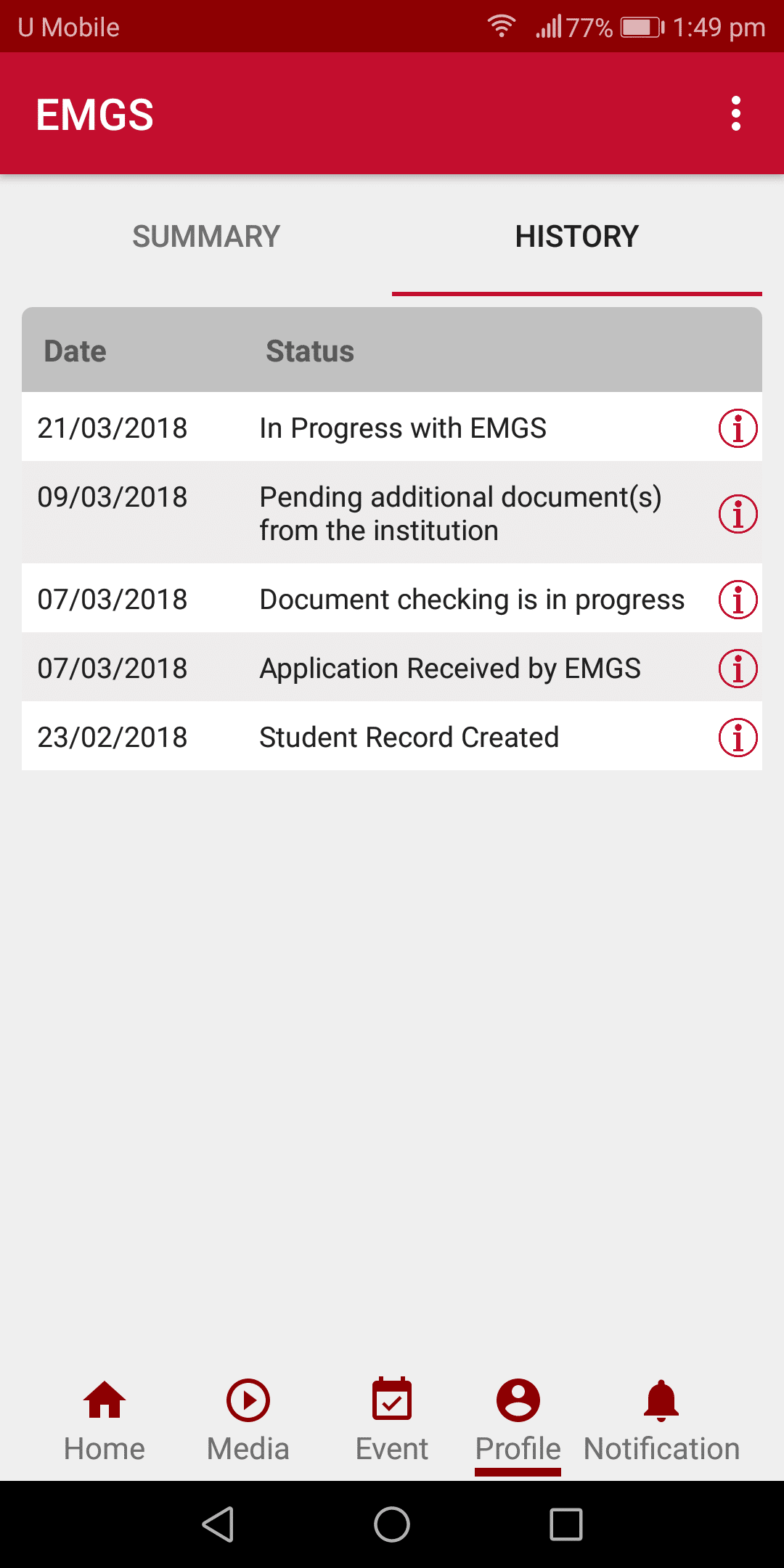This screenshot has height=1568, width=784.
Task: Go to the phone home screen
Action: pos(392,1524)
